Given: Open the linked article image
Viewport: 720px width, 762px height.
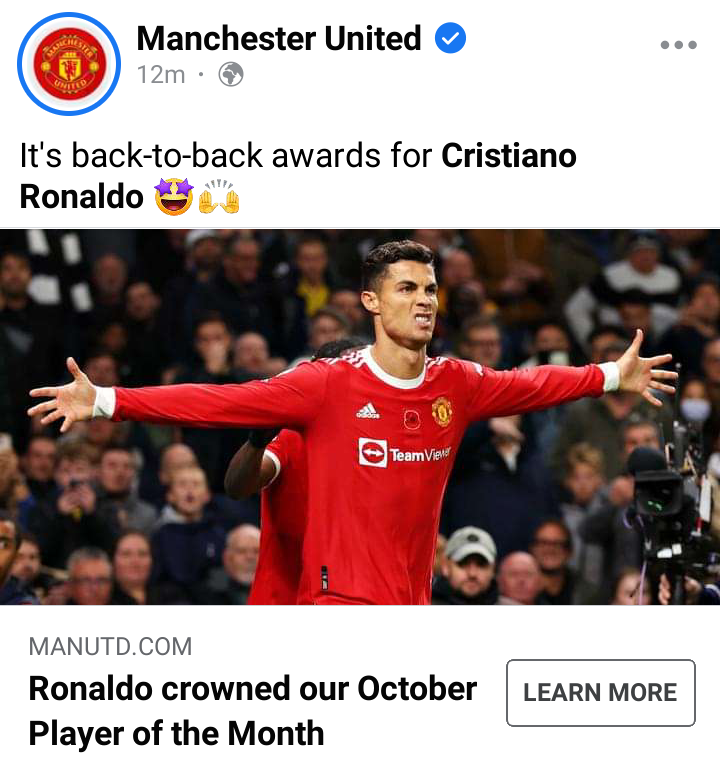Looking at the screenshot, I should click(x=360, y=417).
